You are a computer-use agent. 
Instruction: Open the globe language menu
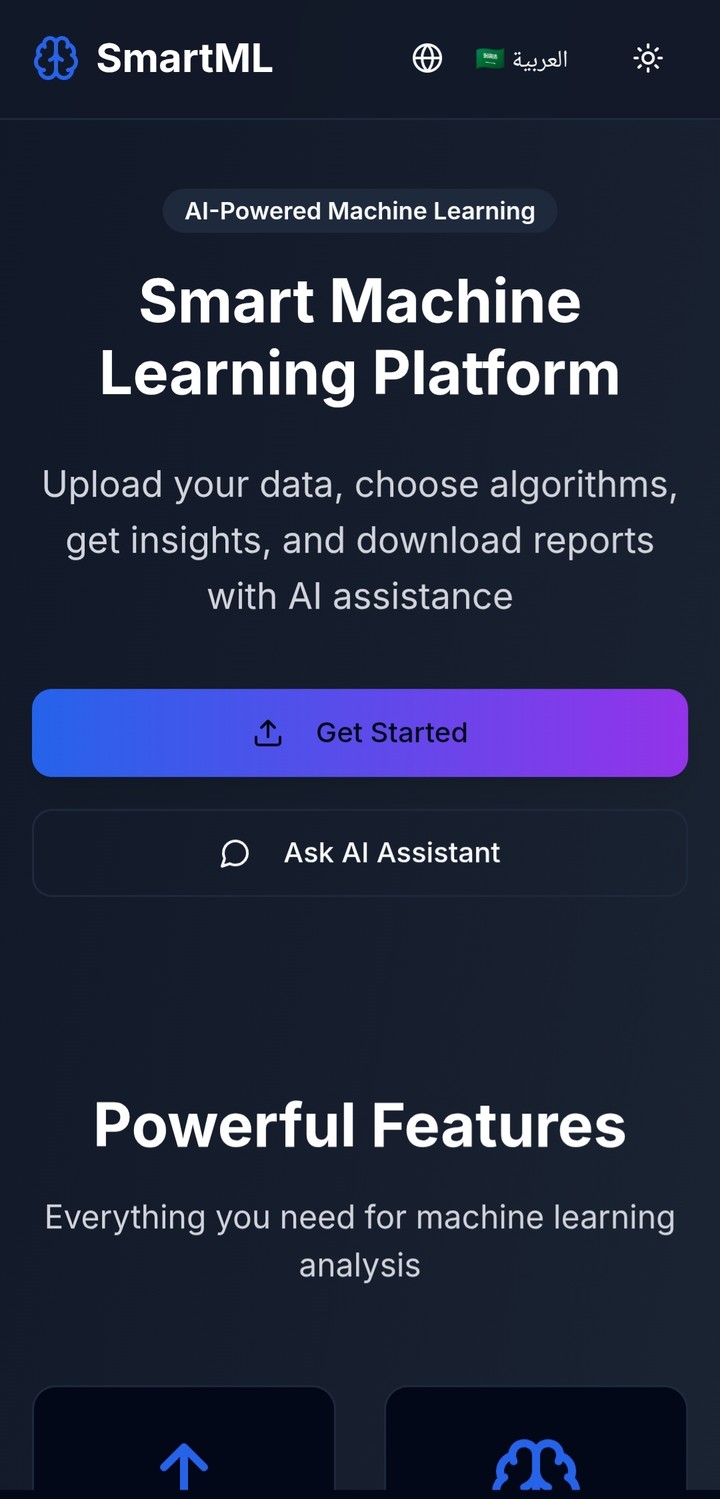pos(427,59)
